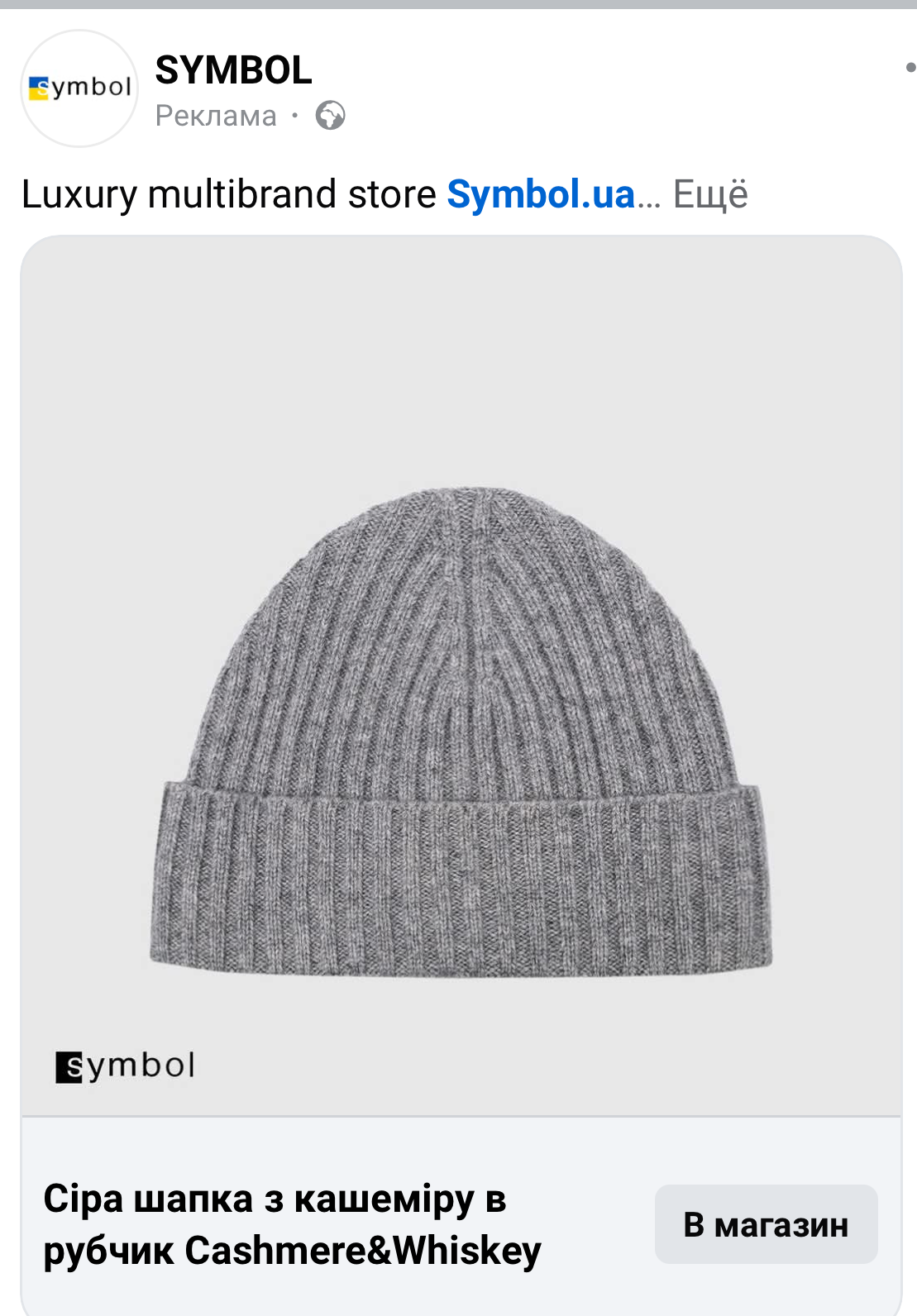Open the post overflow menu
917x1316 pixels.
coord(909,68)
